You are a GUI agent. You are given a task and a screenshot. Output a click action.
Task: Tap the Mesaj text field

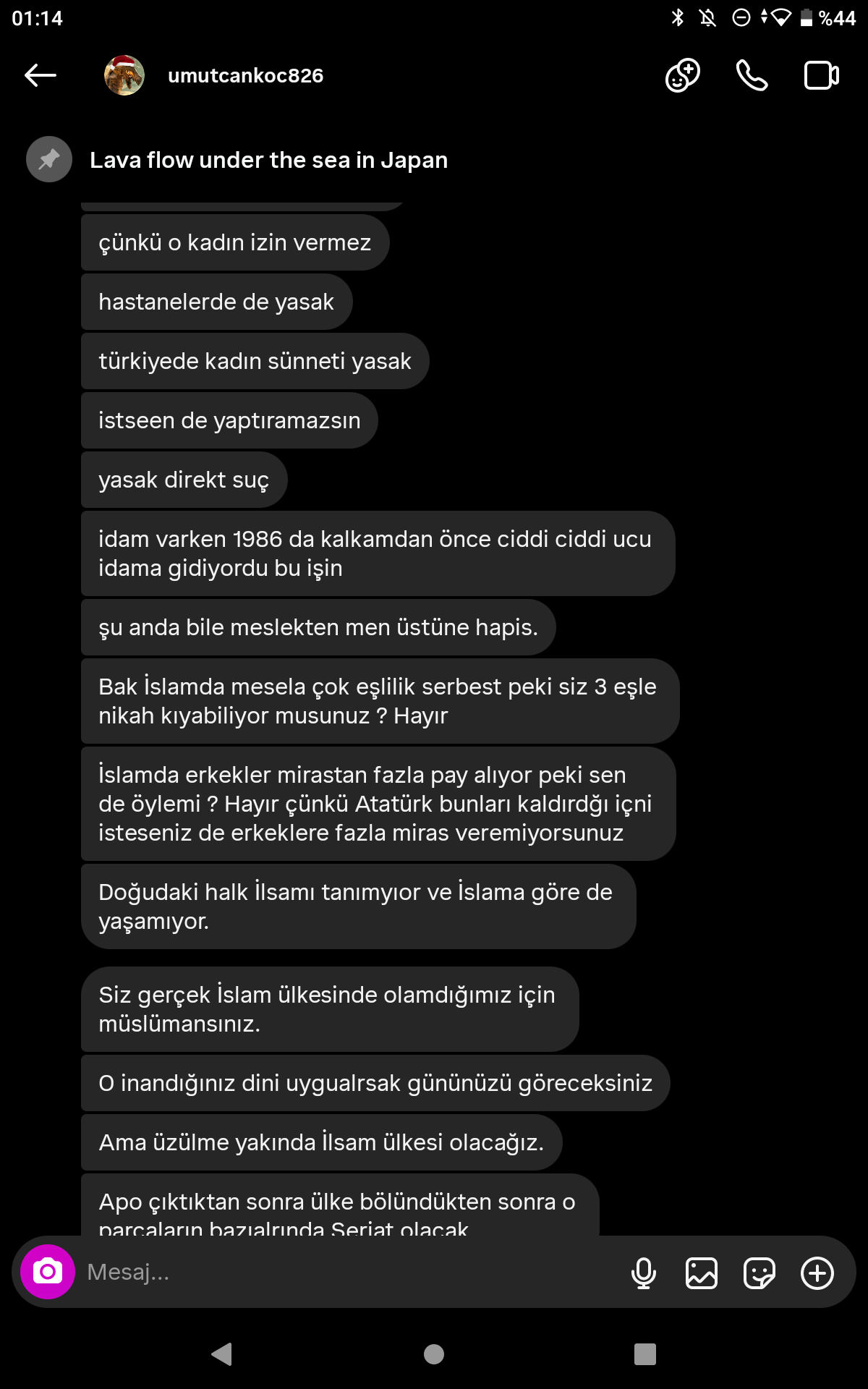pos(347,1272)
